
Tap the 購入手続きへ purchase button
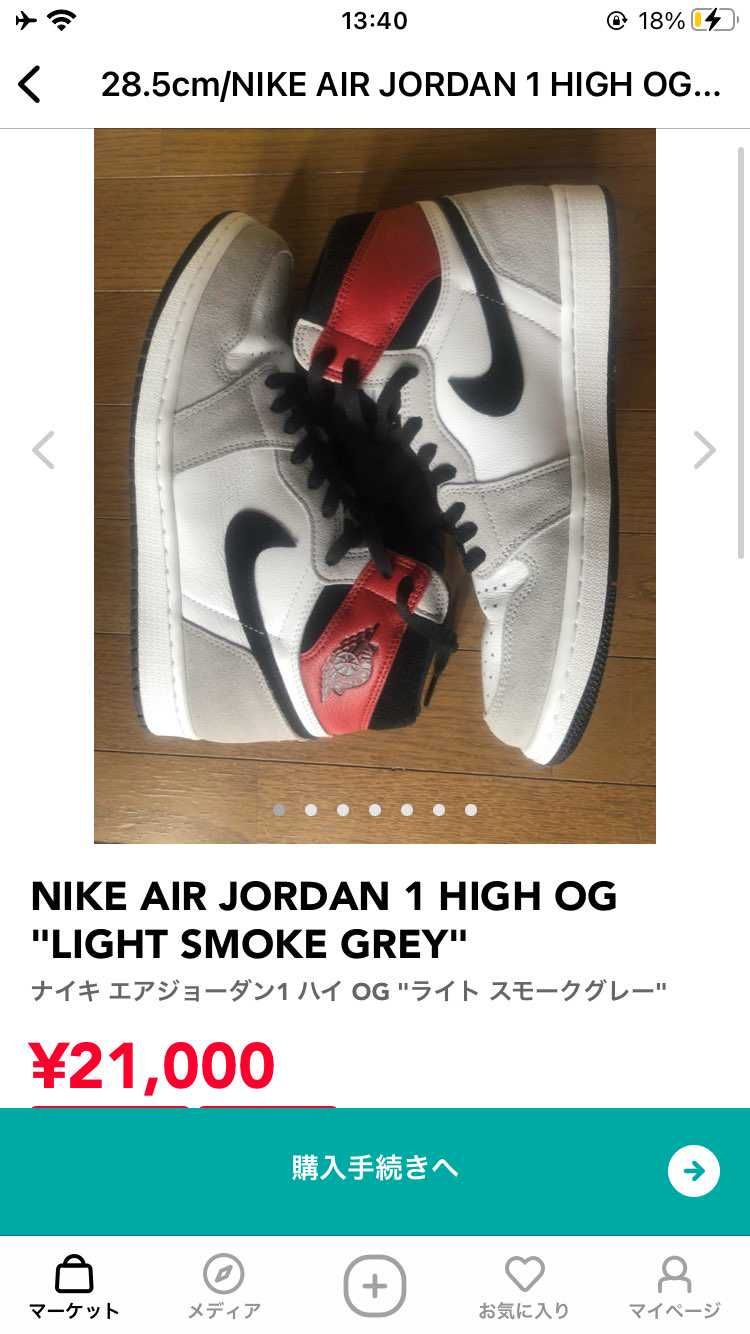pos(375,1169)
